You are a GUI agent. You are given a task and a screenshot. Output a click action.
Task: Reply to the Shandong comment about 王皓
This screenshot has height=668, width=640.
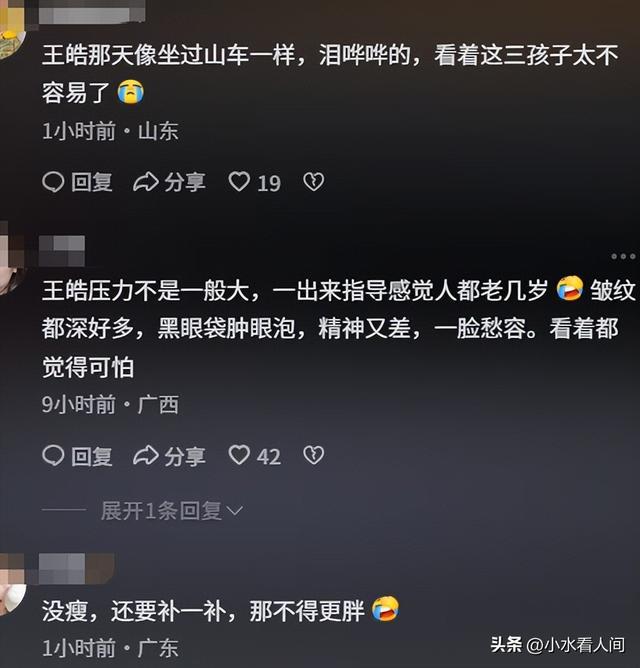[x=77, y=182]
